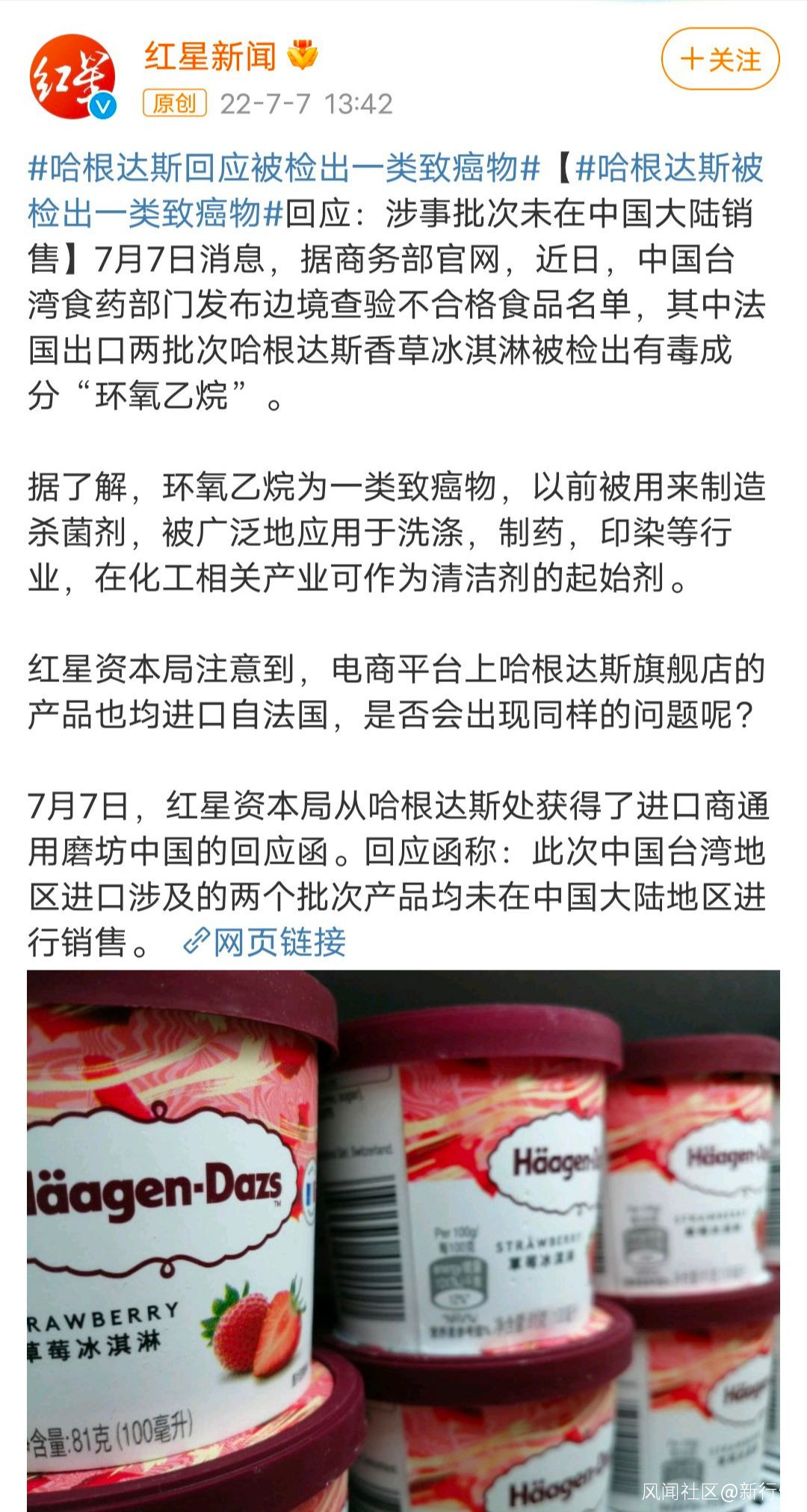Open the 网页链接 web link
Screen dimensions: 807x1512
point(265,942)
